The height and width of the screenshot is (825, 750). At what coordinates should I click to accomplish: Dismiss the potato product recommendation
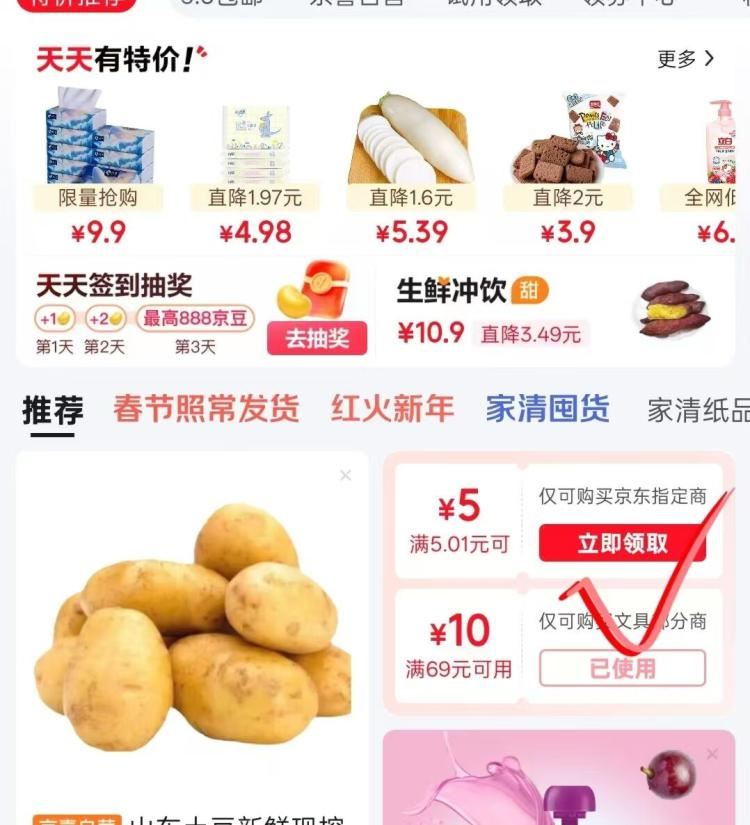(x=345, y=475)
